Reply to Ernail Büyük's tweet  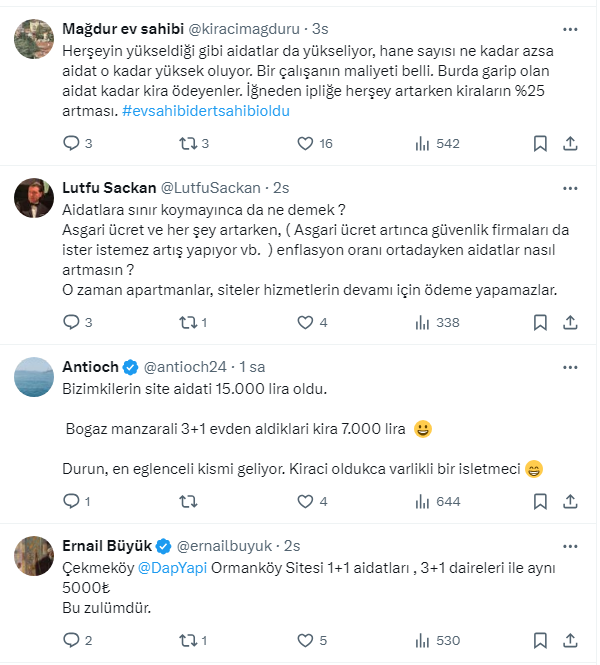(71, 640)
